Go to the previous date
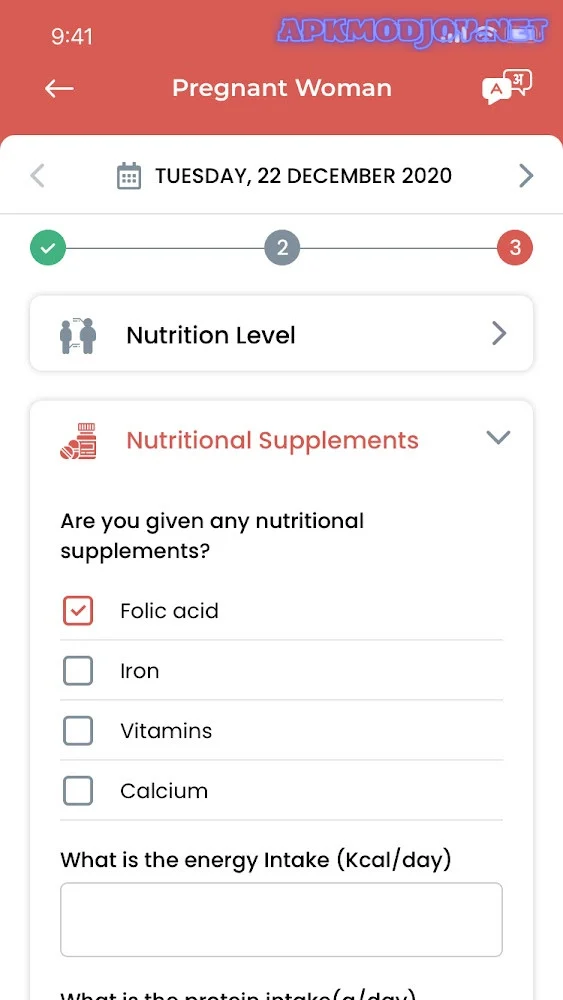563x1000 pixels. point(38,175)
